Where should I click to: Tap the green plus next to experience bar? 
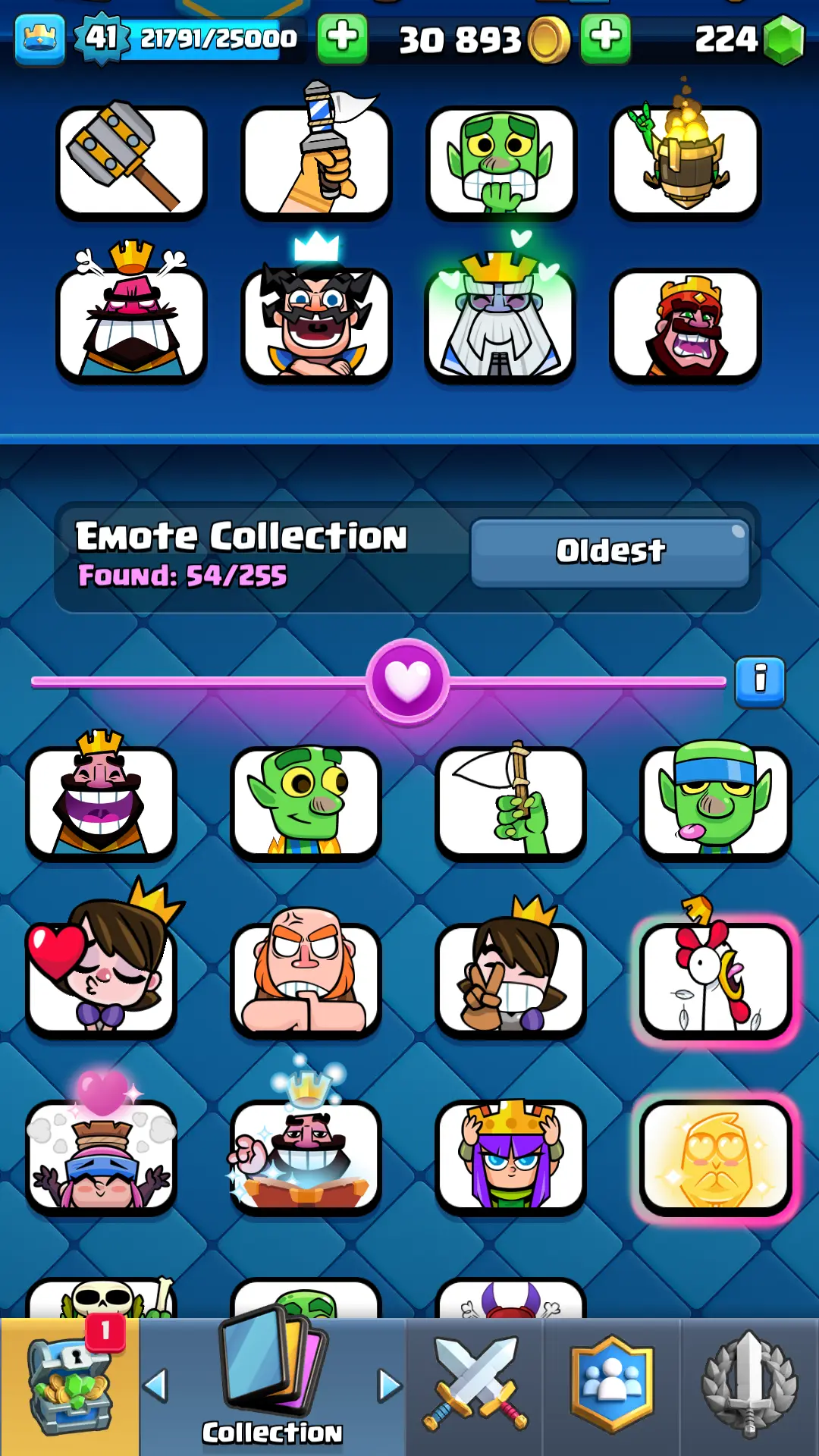pyautogui.click(x=342, y=38)
